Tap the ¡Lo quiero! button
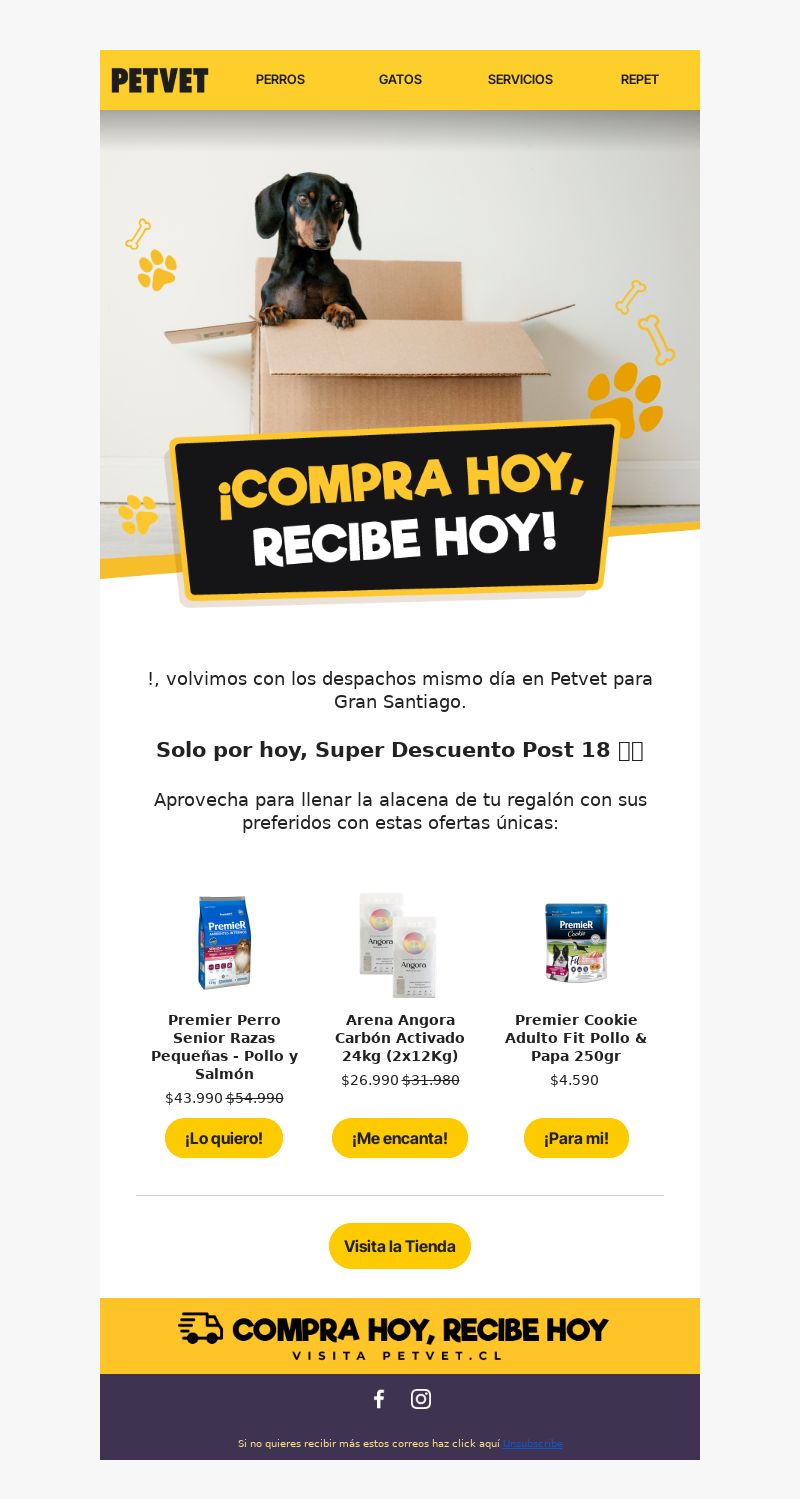The width and height of the screenshot is (800, 1499). pos(224,1138)
